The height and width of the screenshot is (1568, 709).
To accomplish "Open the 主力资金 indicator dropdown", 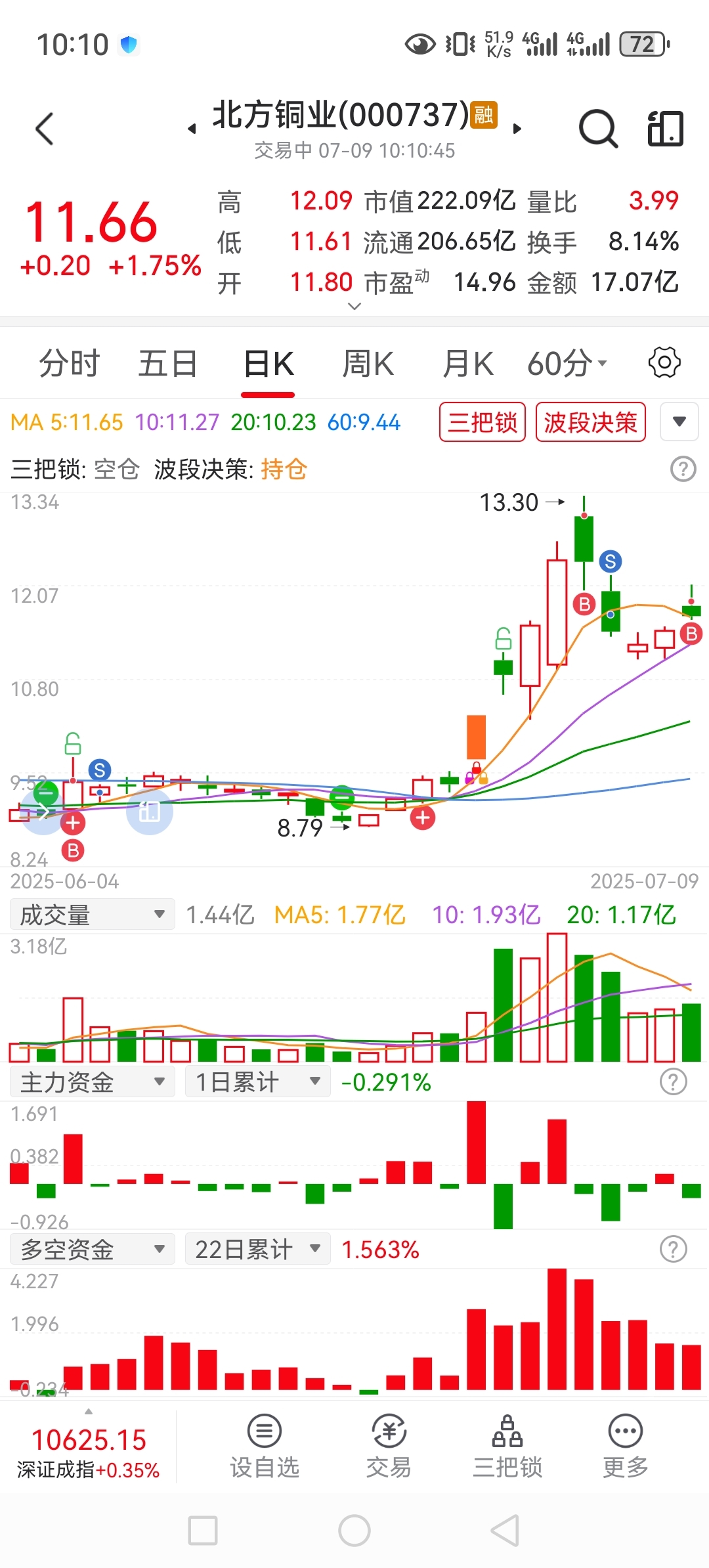I will click(x=93, y=1082).
